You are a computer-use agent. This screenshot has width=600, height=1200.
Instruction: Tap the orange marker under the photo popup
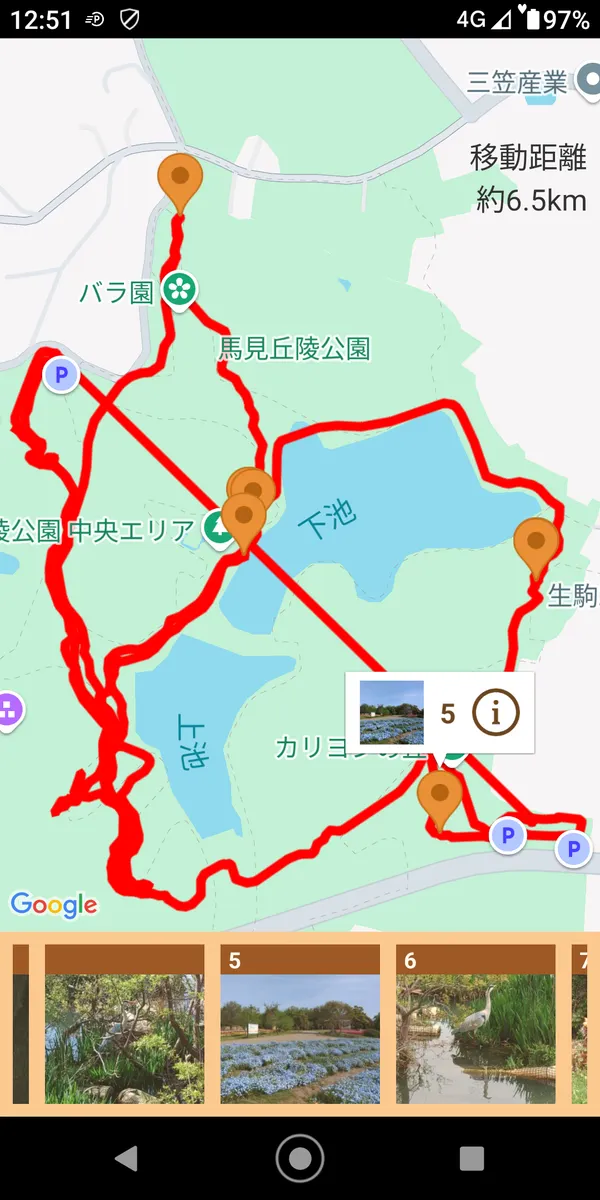click(439, 795)
